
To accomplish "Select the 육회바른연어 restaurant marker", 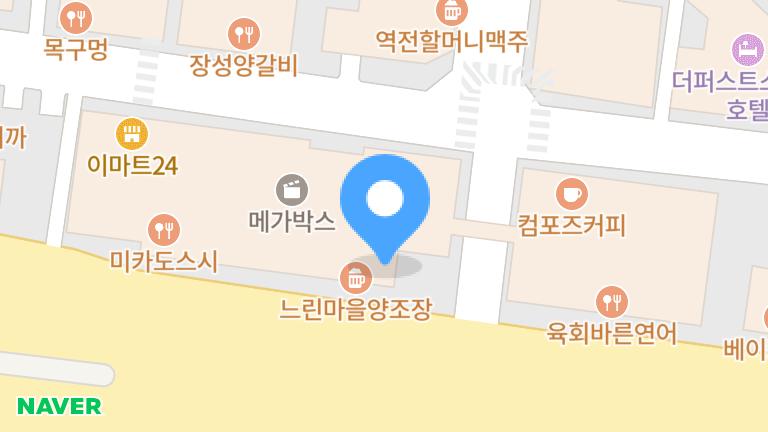I will 611,300.
